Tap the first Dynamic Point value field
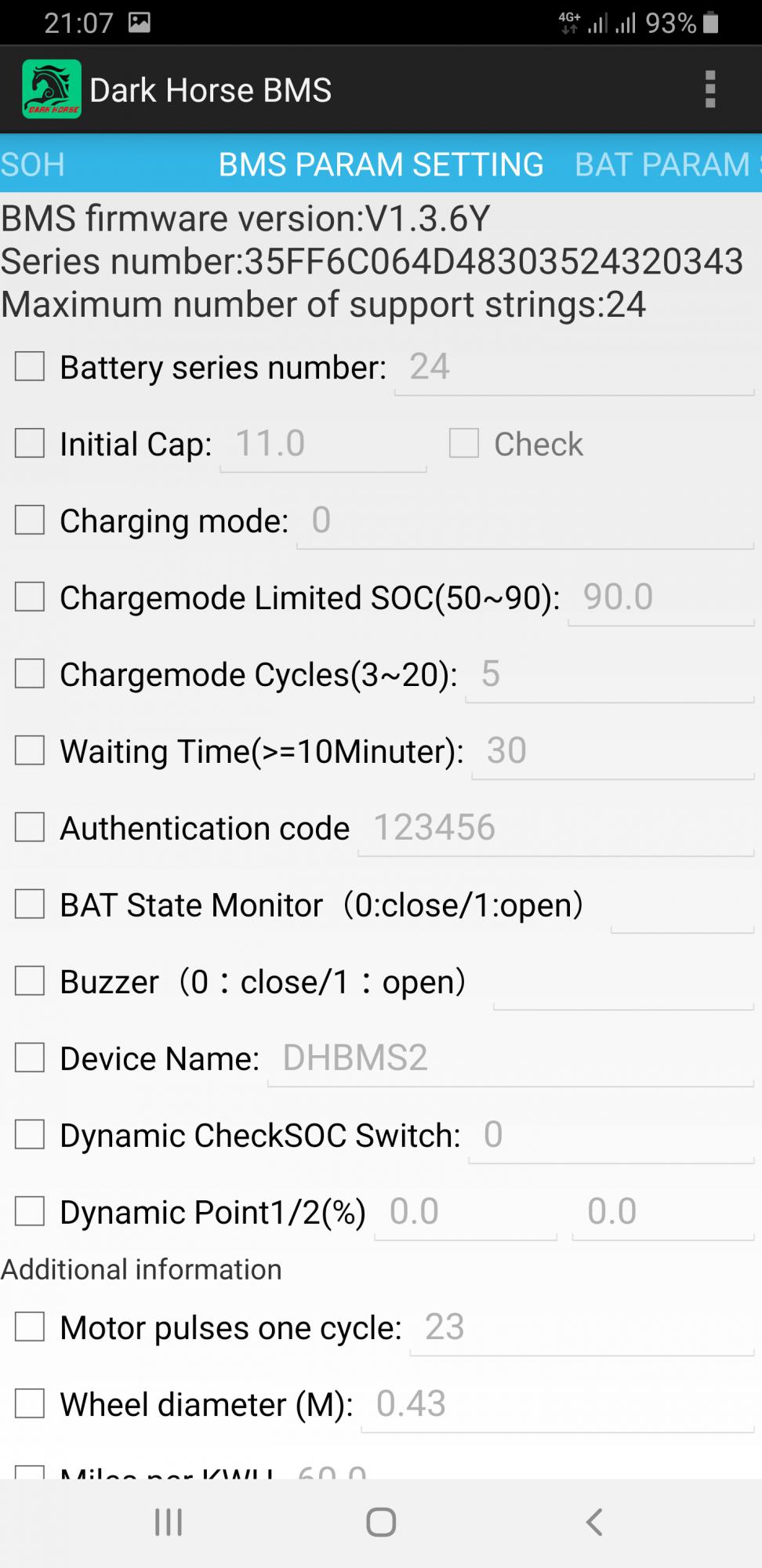 466,1212
